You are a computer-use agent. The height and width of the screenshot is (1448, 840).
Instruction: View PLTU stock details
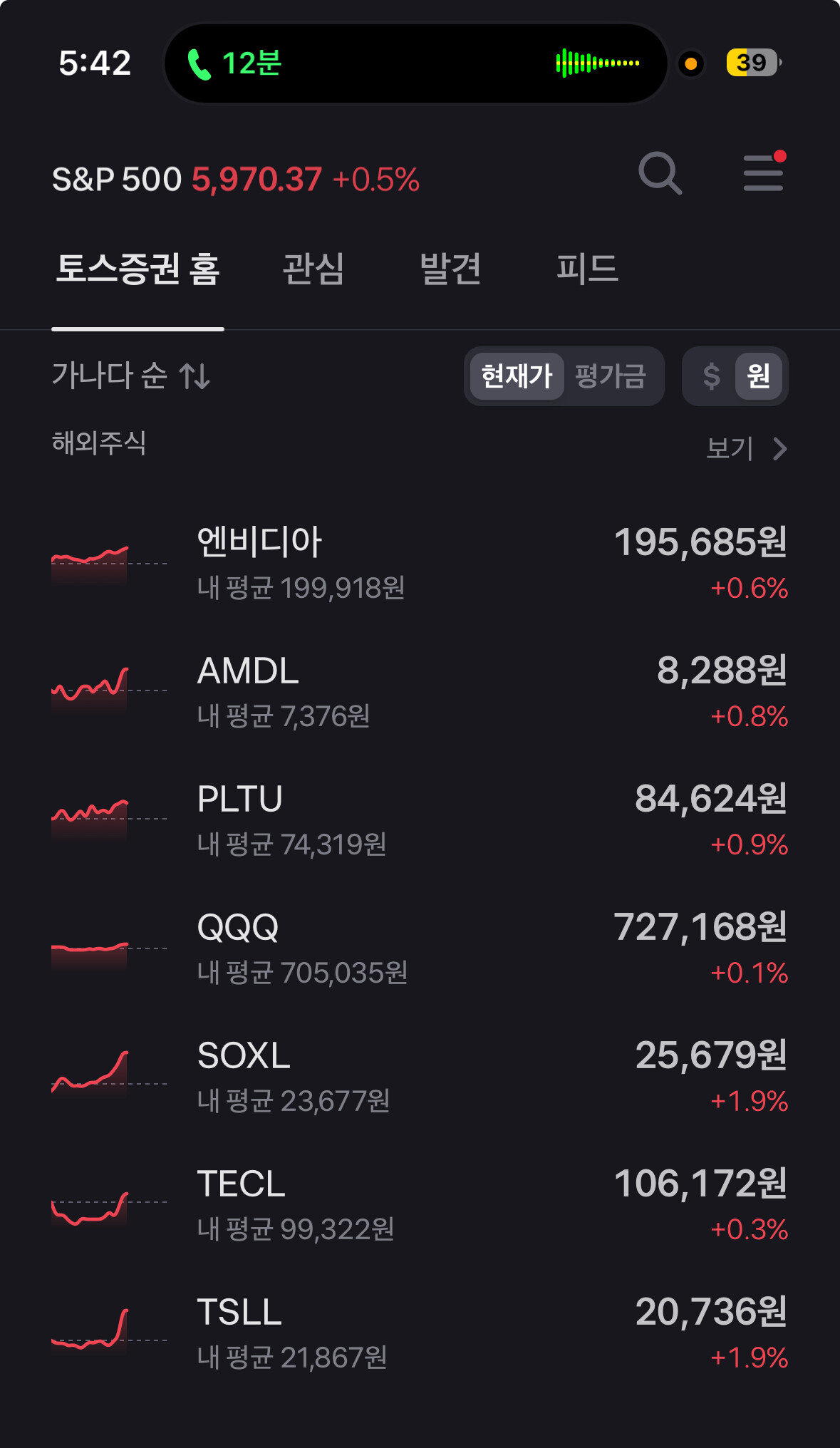tap(420, 820)
